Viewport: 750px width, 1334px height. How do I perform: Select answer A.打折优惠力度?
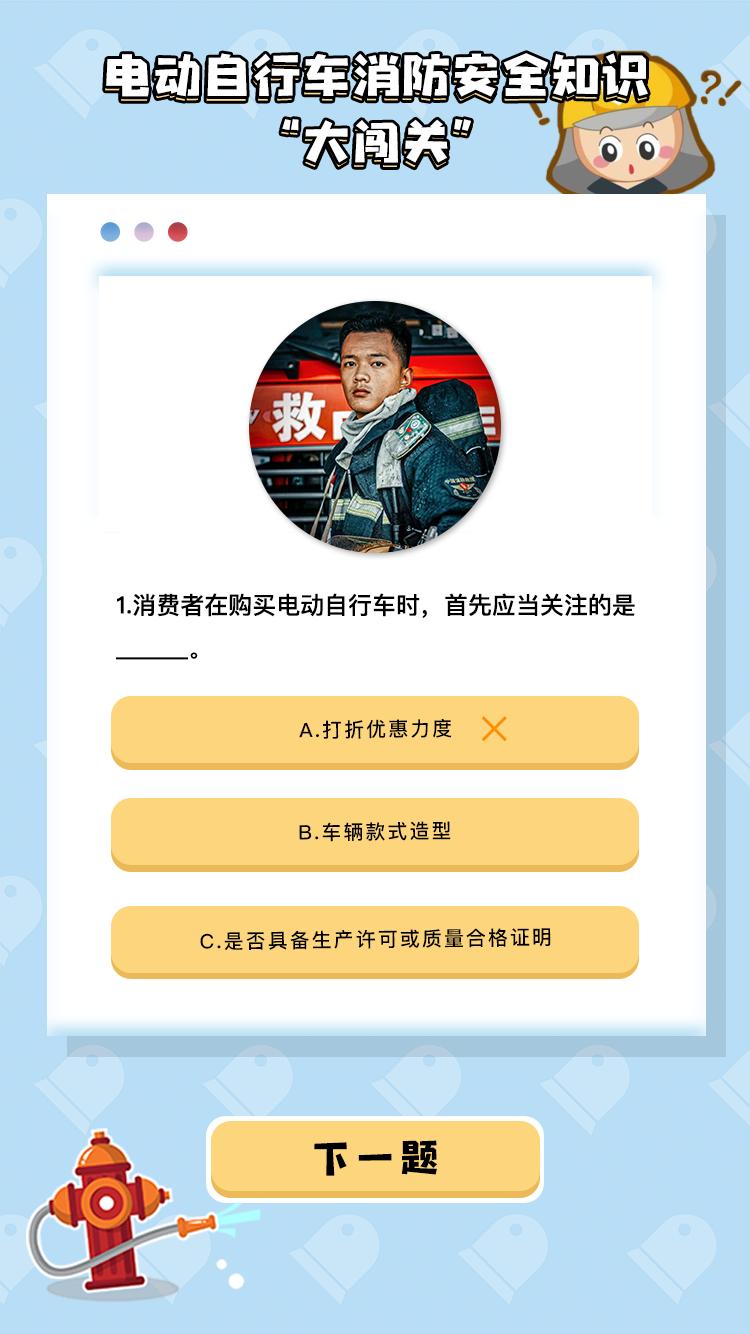[374, 730]
